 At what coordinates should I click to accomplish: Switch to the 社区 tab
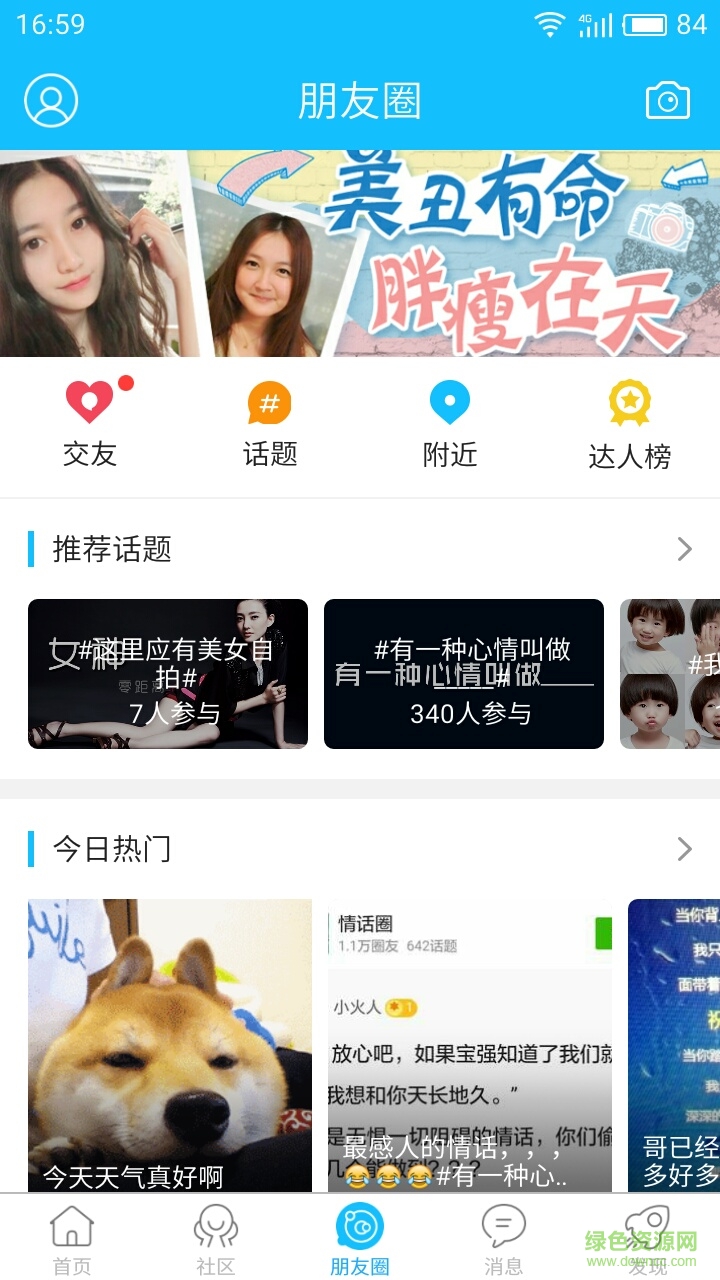[216, 1240]
